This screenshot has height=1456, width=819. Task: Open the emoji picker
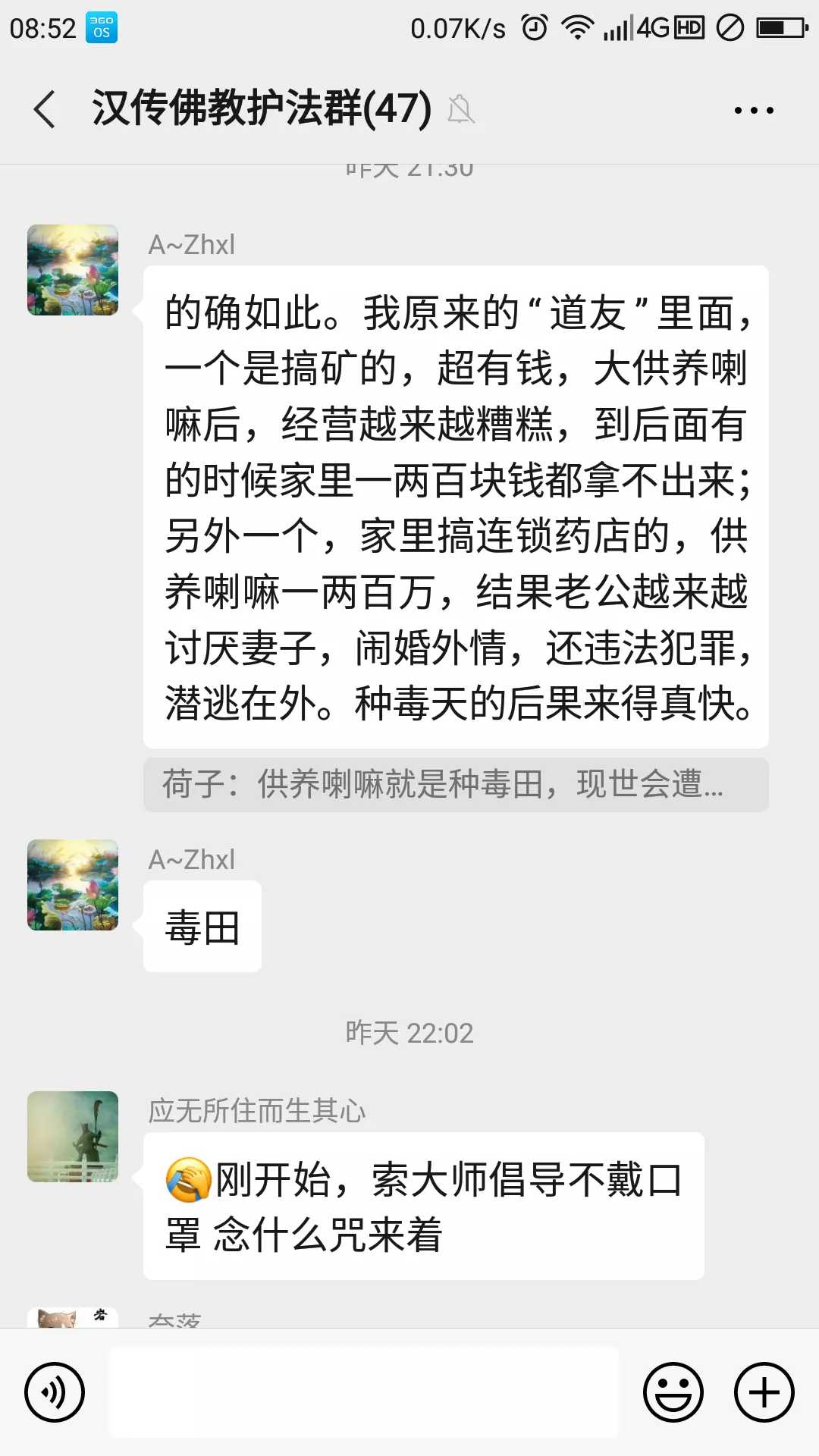tap(673, 1392)
